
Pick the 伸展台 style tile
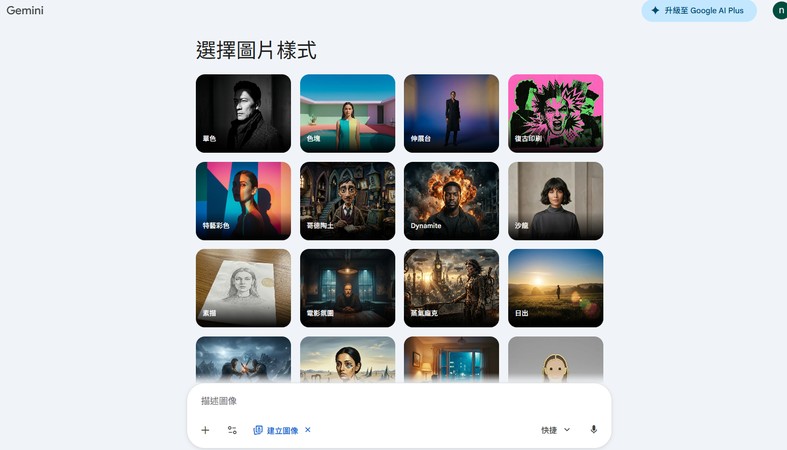pos(451,113)
